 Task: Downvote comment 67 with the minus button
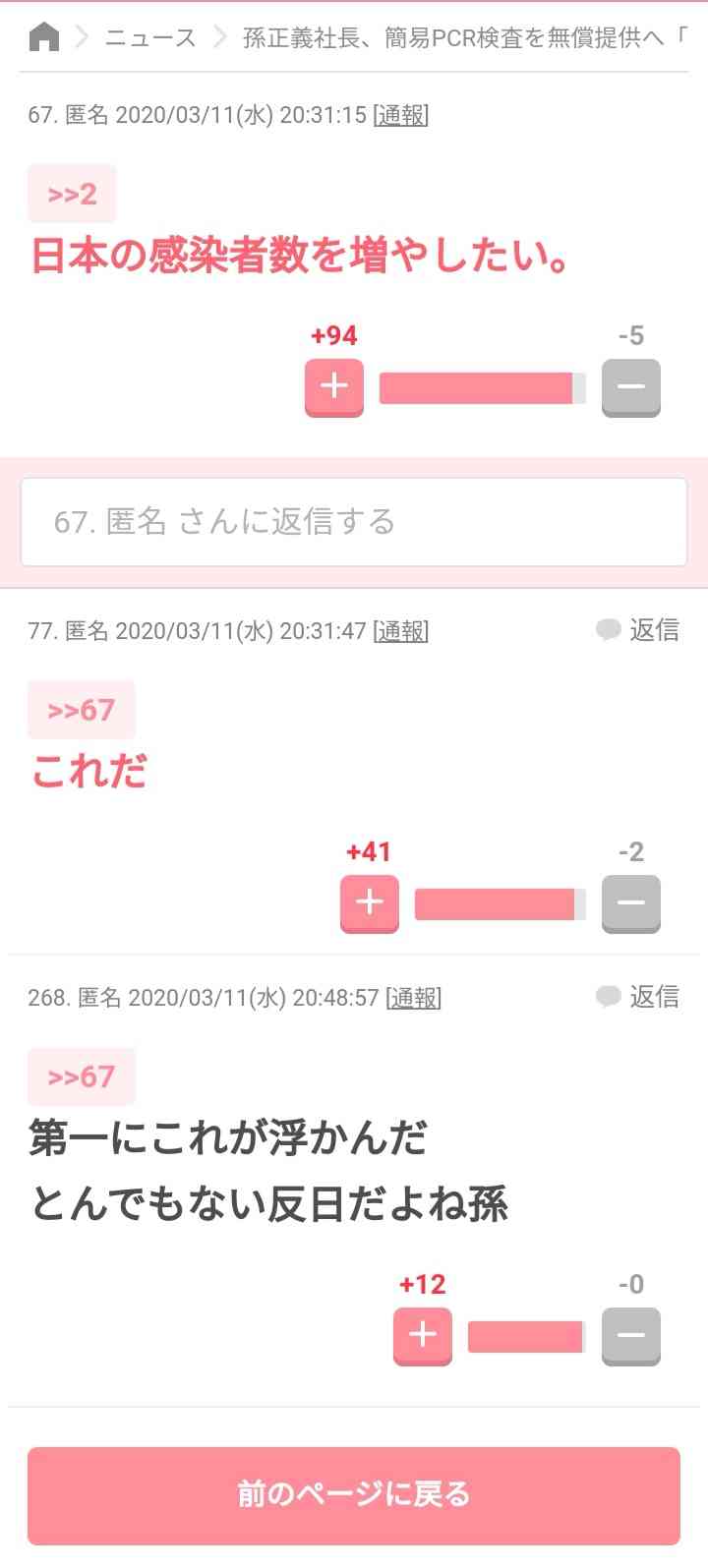coord(630,387)
